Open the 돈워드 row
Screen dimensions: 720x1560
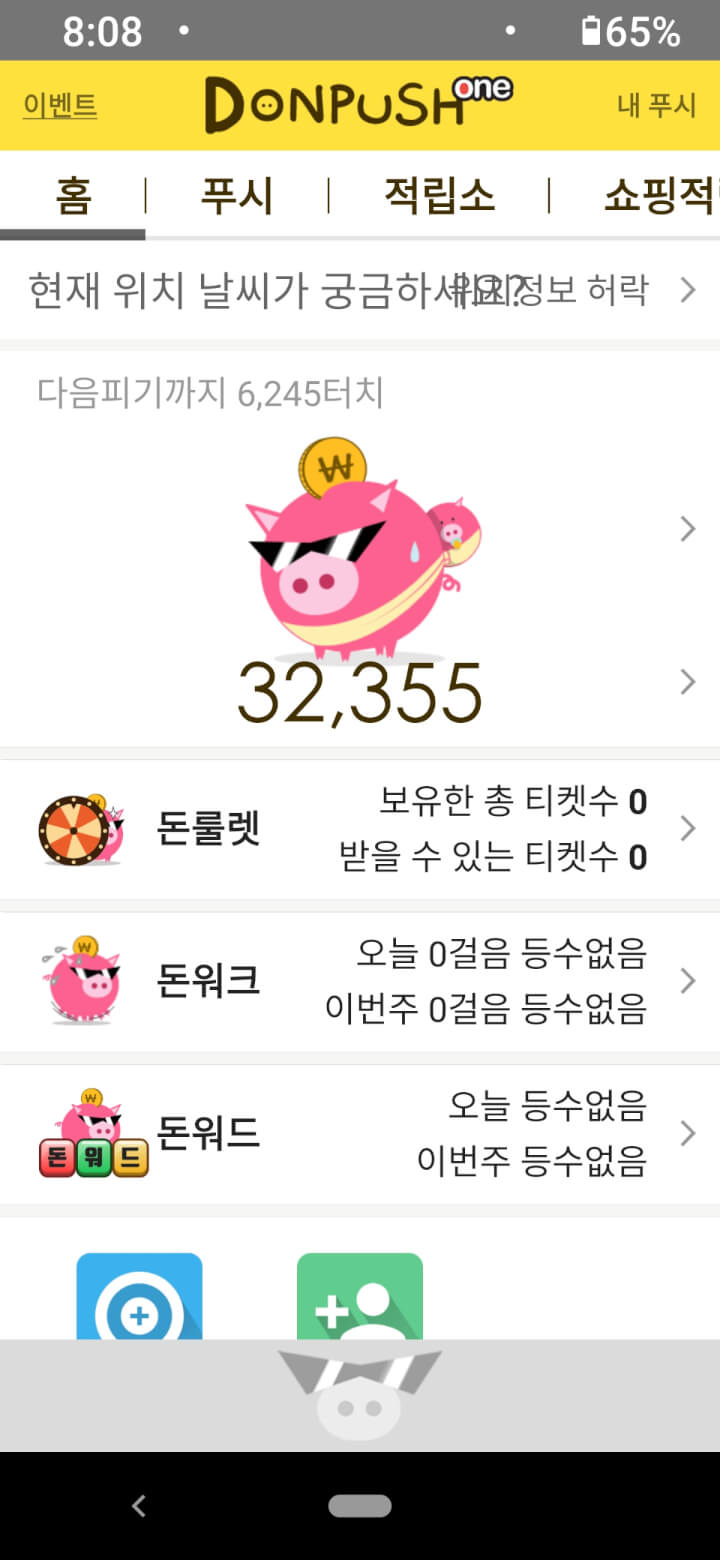coord(360,1134)
